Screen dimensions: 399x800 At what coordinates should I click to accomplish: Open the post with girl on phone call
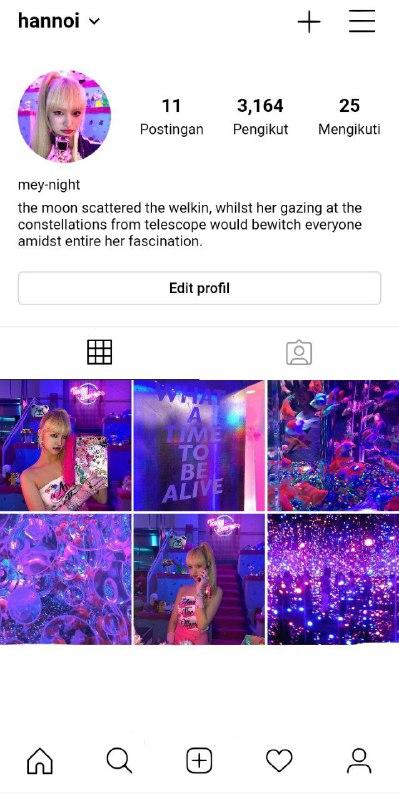[x=200, y=579]
